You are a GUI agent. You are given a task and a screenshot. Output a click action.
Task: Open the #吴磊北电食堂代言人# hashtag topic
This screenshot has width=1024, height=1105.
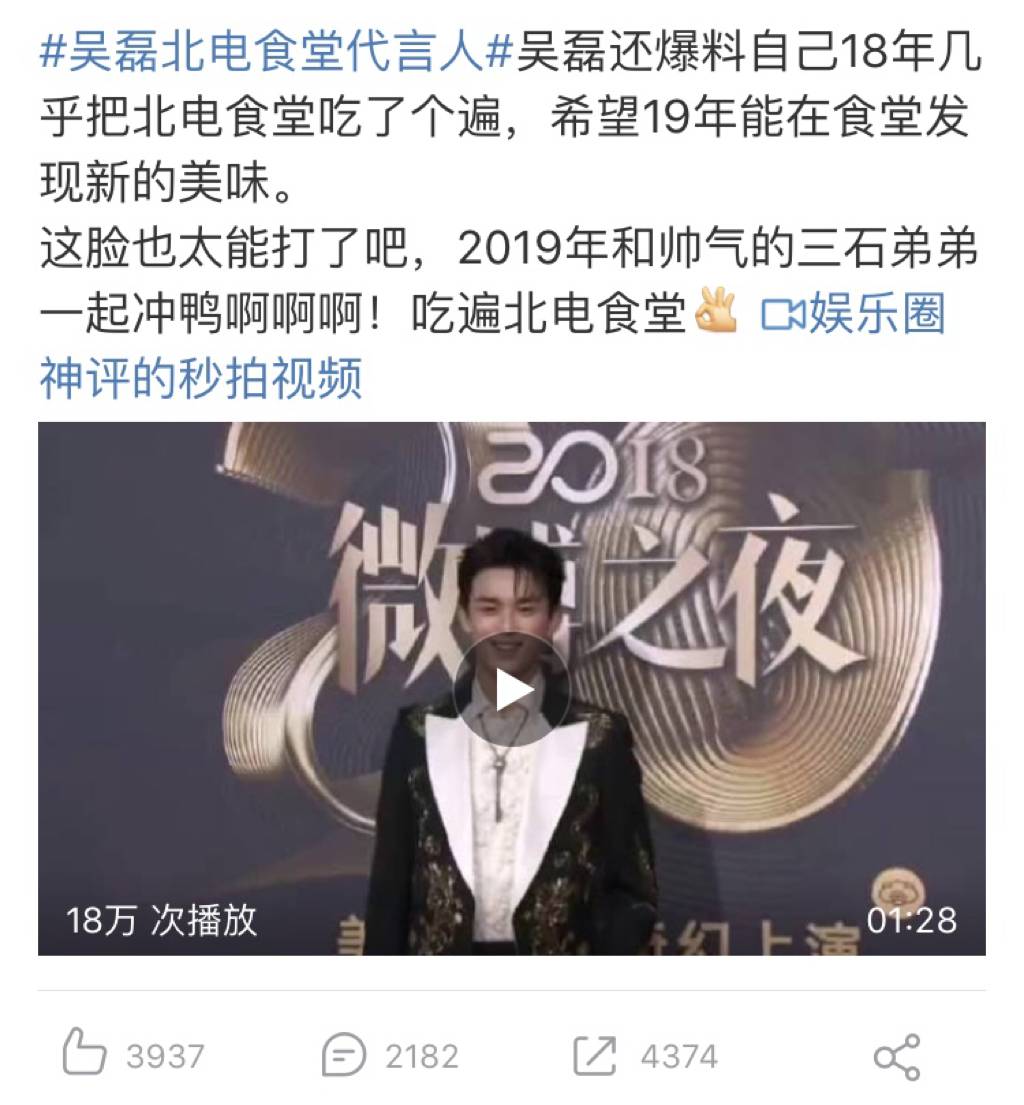(276, 54)
